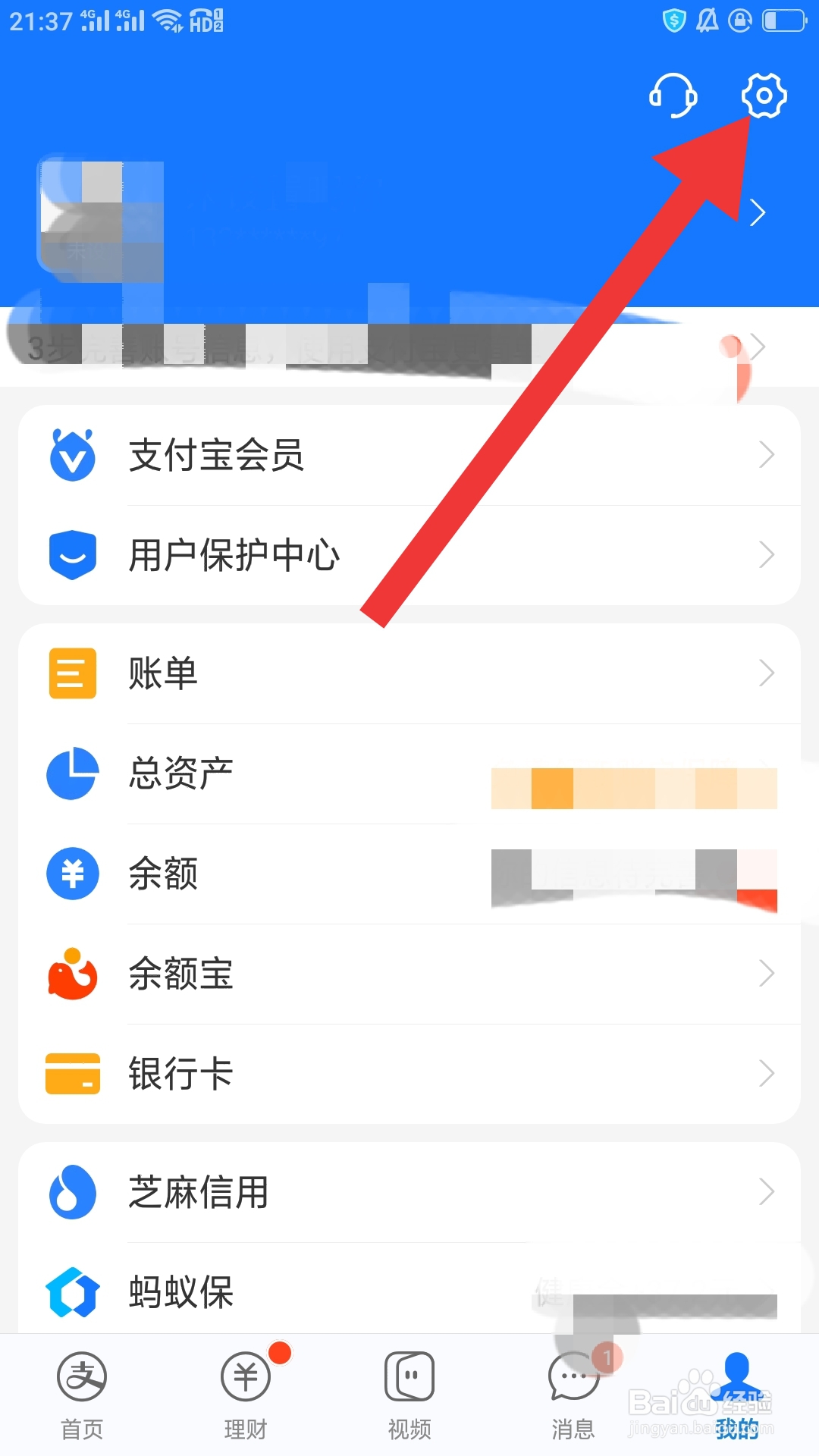Open the Settings gear icon
Image resolution: width=819 pixels, height=1456 pixels.
(764, 96)
